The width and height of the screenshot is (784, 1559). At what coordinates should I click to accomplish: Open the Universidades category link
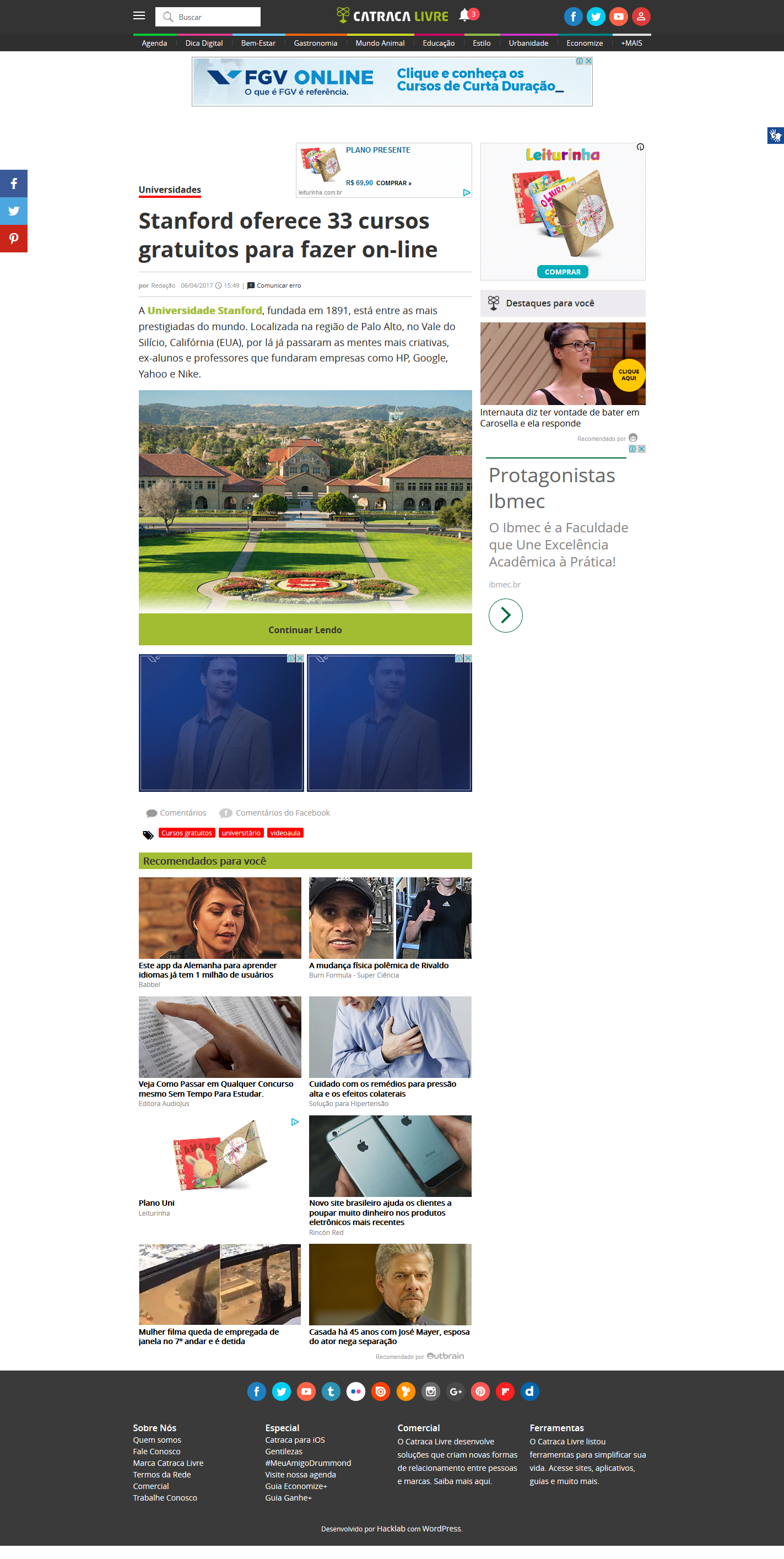tap(170, 190)
